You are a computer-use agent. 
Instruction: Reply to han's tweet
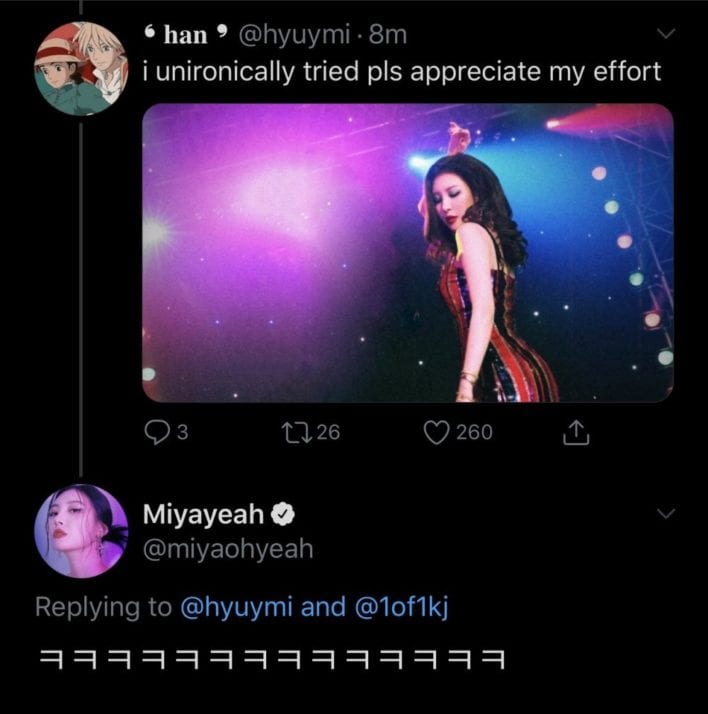[x=158, y=432]
